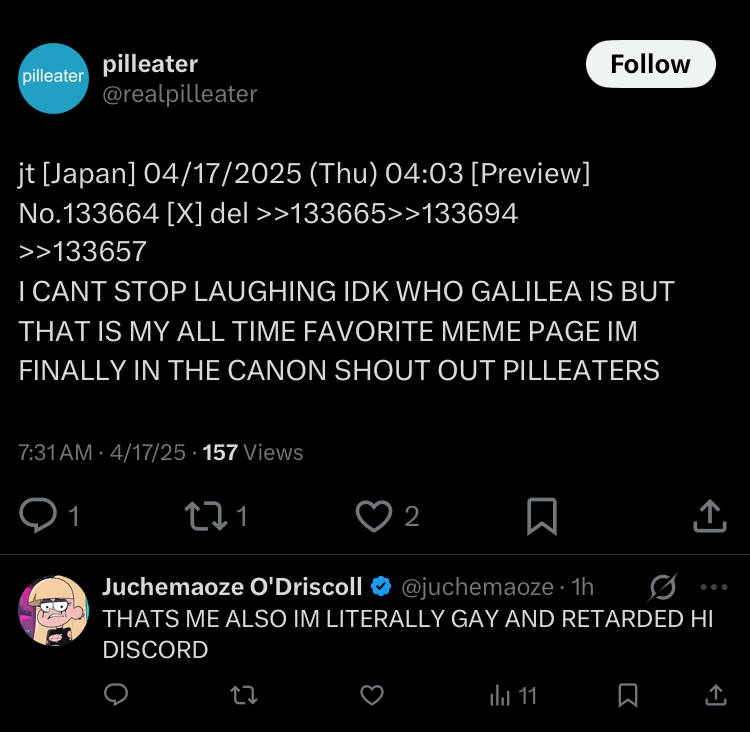Open Juchemaoze O'Driscoll's profile avatar
Viewport: 750px width, 732px height.
pyautogui.click(x=53, y=610)
